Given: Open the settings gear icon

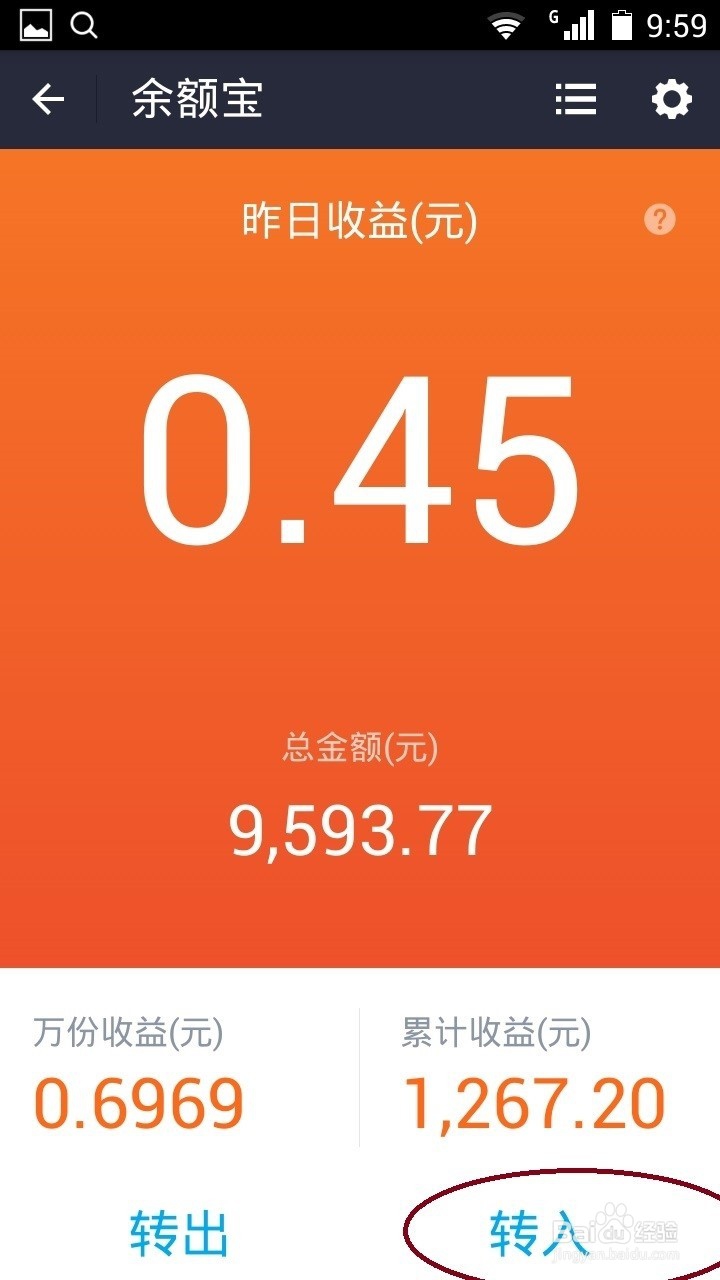Looking at the screenshot, I should pyautogui.click(x=672, y=99).
